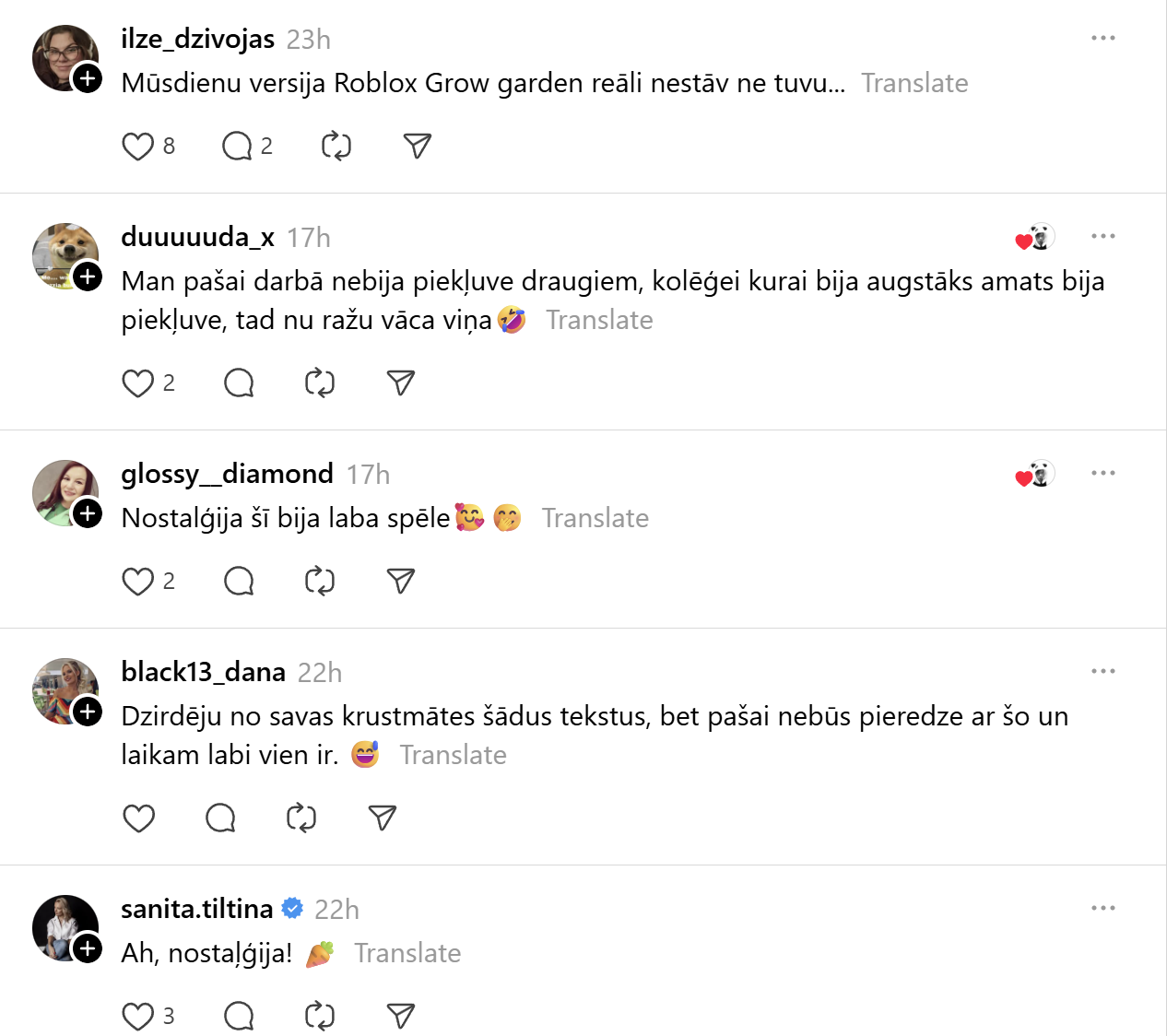Open replies on ilze_dzivojas's post
This screenshot has width=1167, height=1036.
[x=237, y=147]
